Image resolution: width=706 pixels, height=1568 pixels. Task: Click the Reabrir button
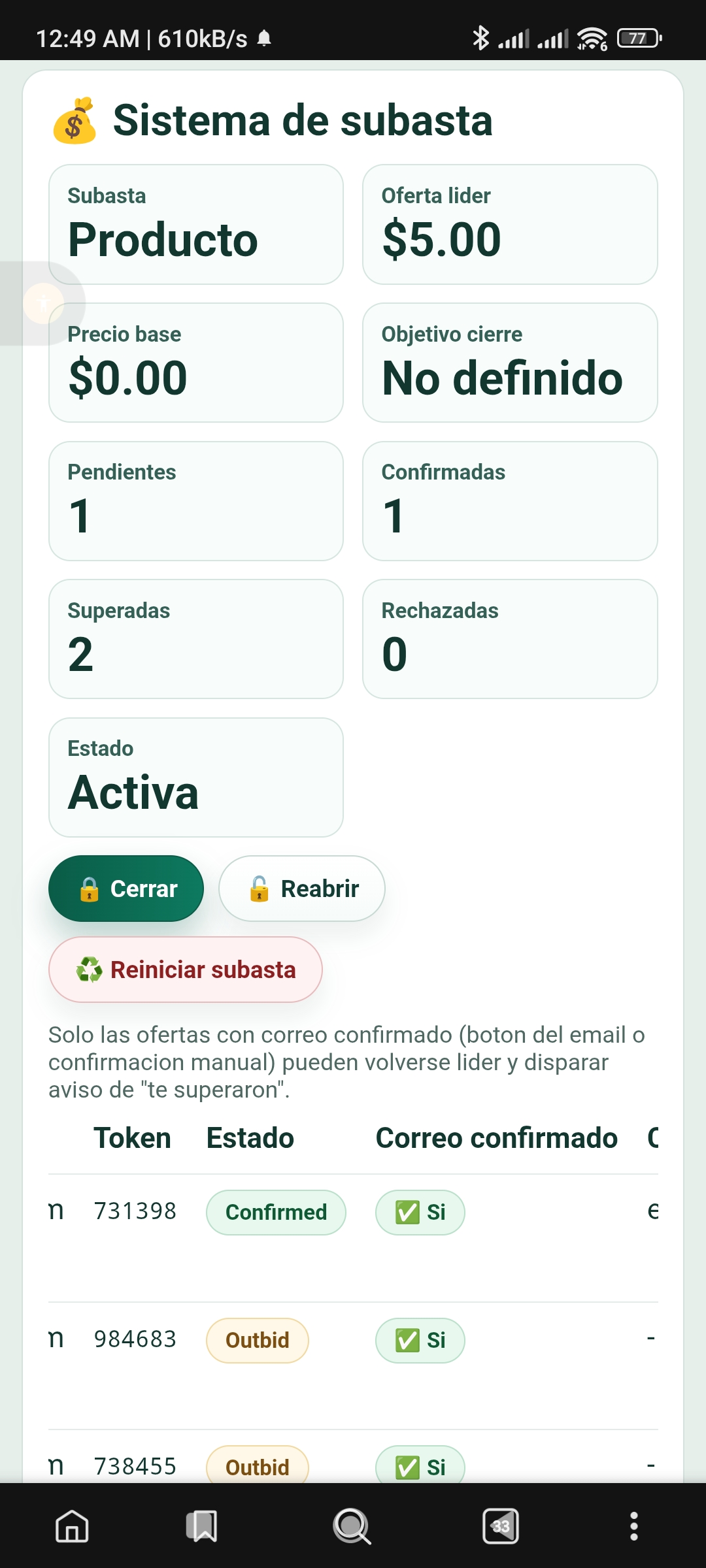[301, 888]
